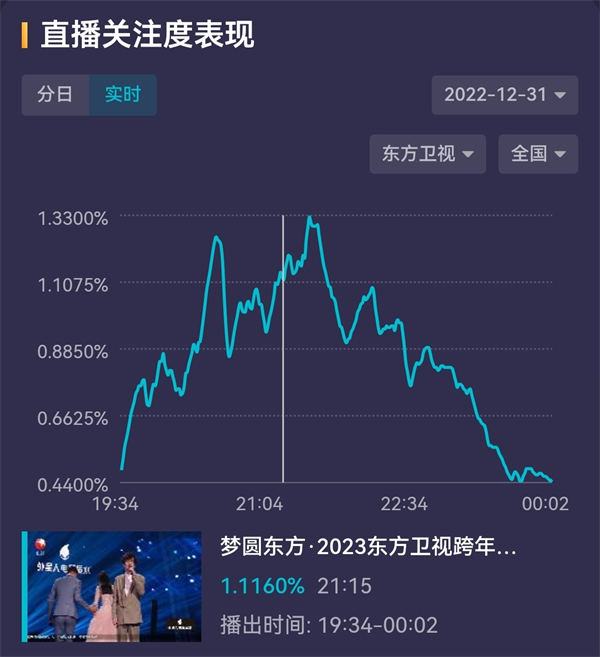The width and height of the screenshot is (600, 657).
Task: Select the 实时 tab
Action: coord(122,96)
